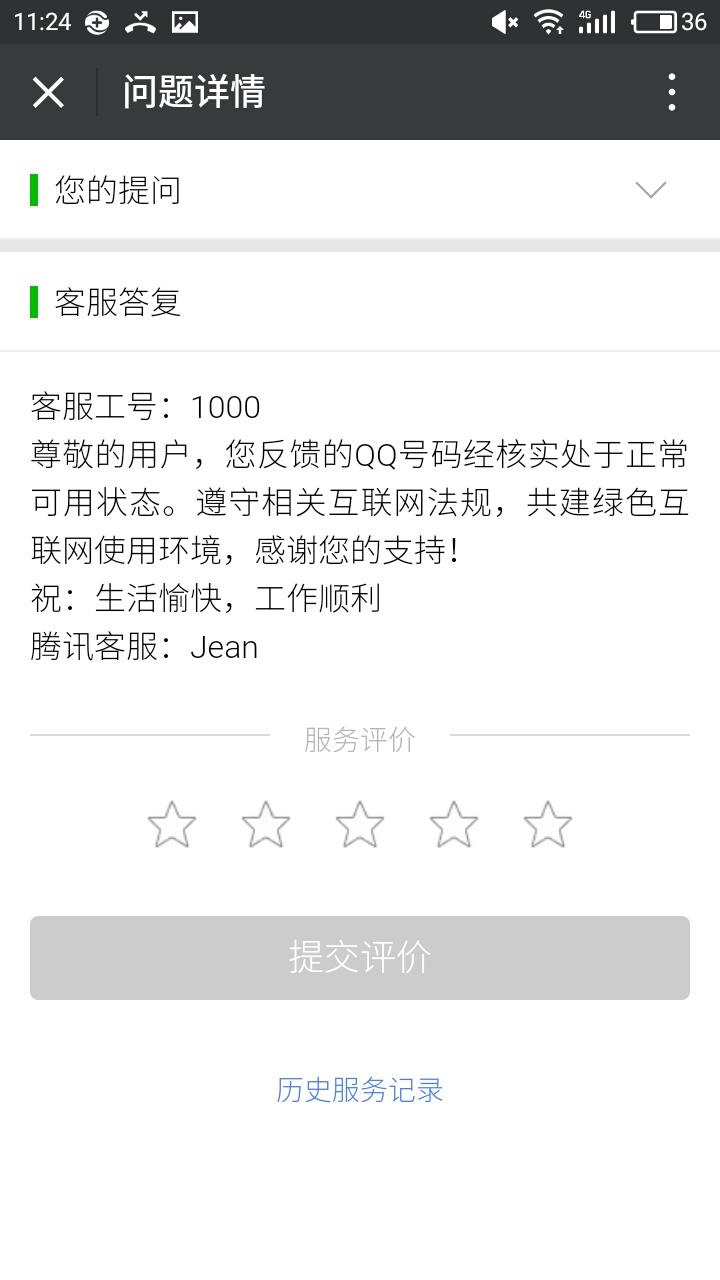Select the second rating star

(265, 824)
